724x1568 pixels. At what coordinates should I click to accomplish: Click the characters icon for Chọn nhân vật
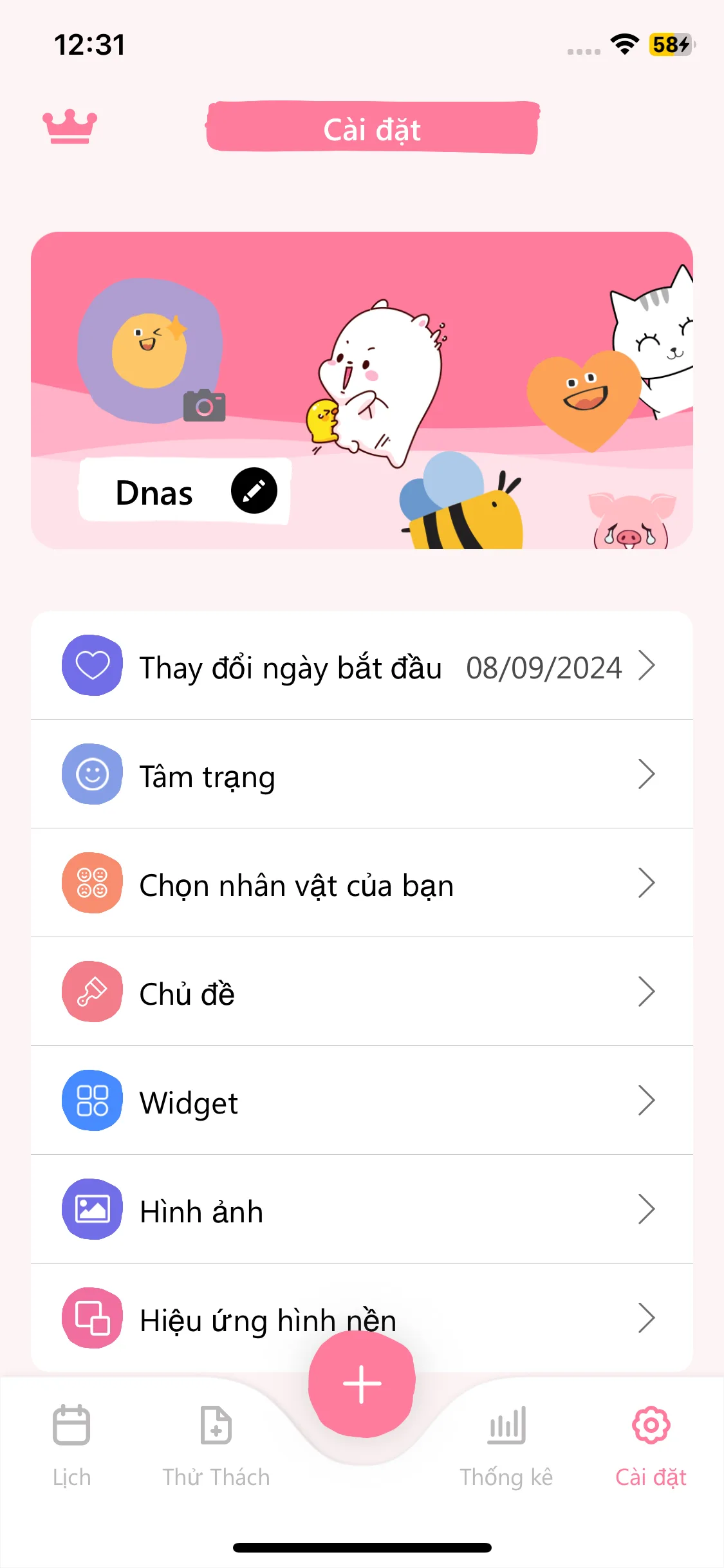91,884
